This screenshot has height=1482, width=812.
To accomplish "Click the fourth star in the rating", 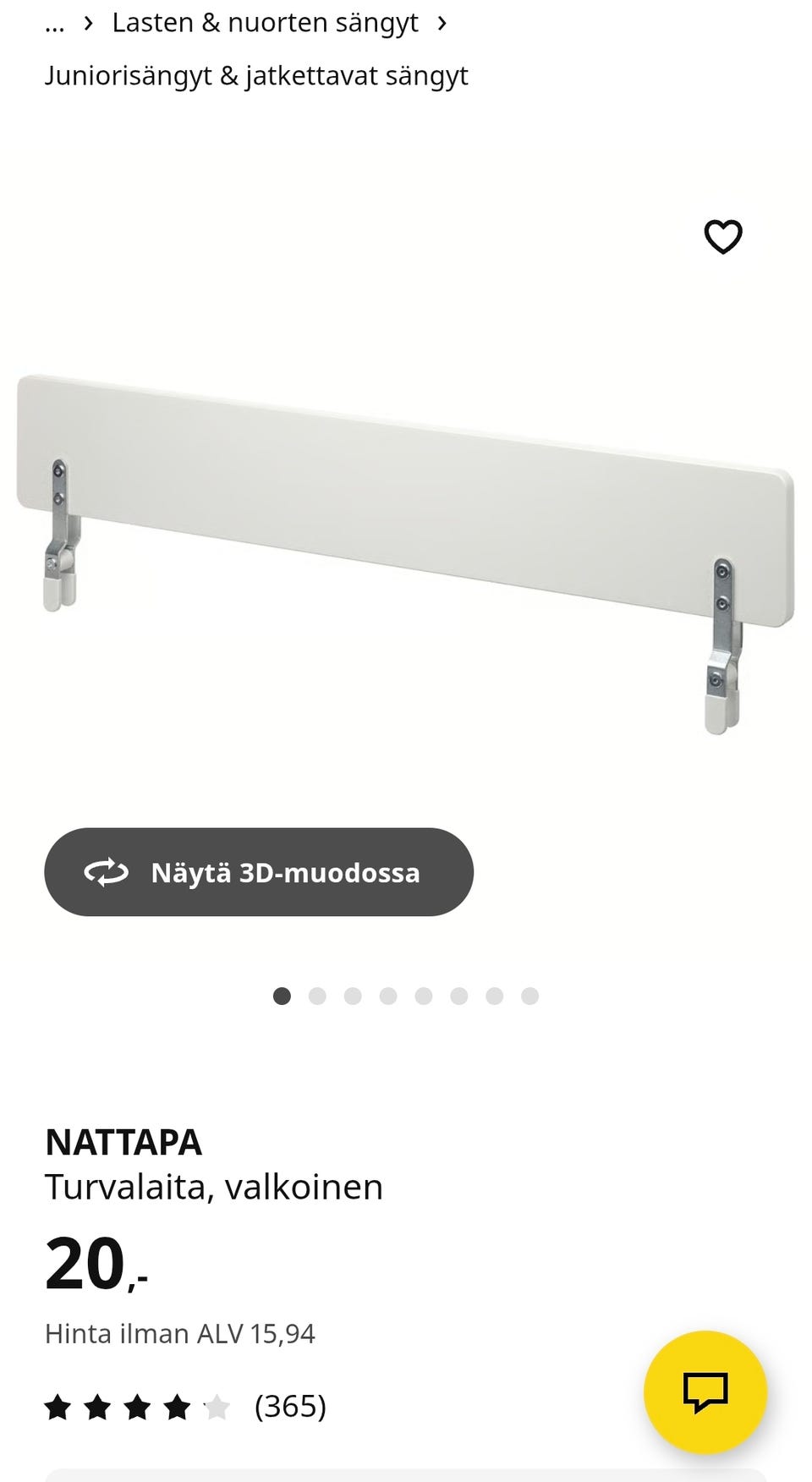I will tap(176, 1408).
